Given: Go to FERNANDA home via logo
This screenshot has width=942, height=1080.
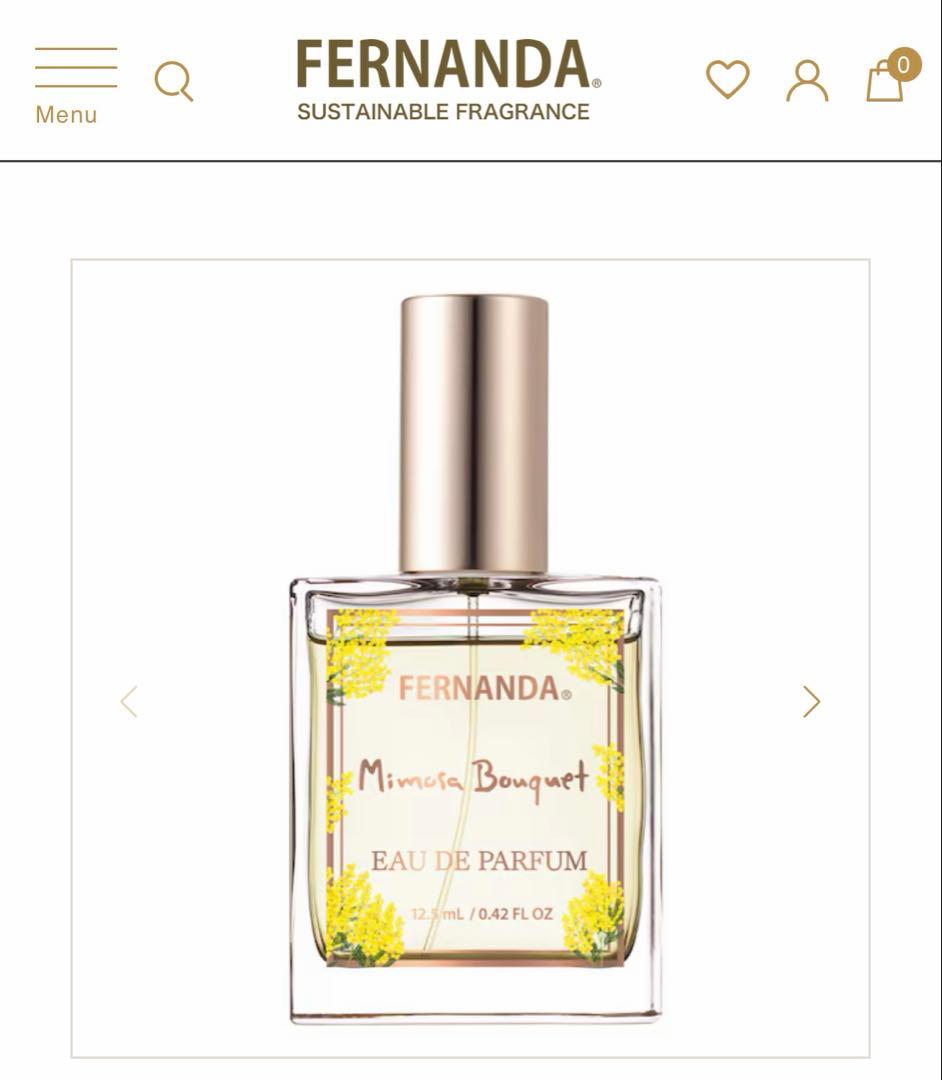Looking at the screenshot, I should 447,80.
